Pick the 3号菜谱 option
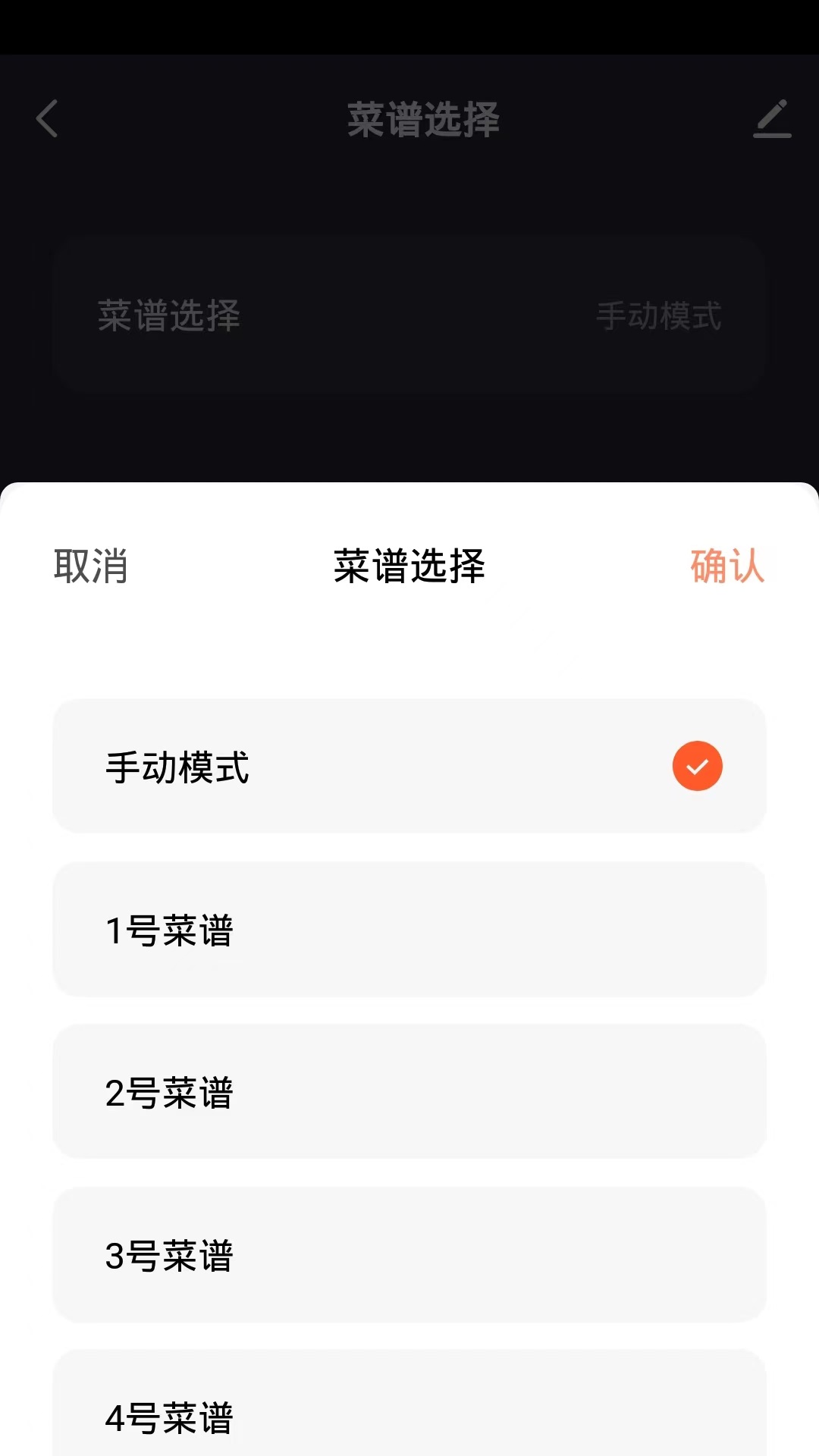This screenshot has height=1456, width=819. click(409, 1255)
